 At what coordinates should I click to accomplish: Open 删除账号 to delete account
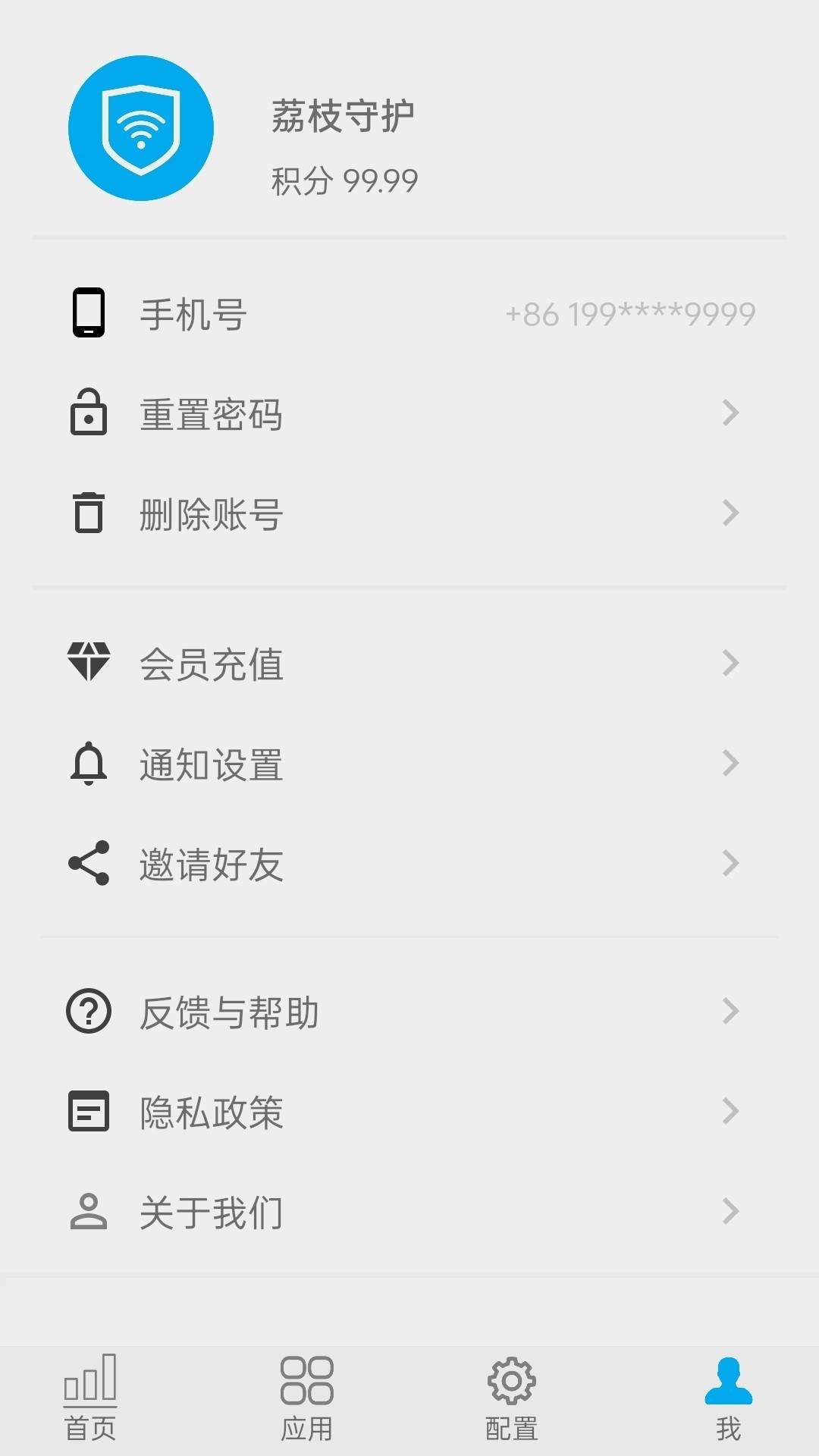pos(409,514)
